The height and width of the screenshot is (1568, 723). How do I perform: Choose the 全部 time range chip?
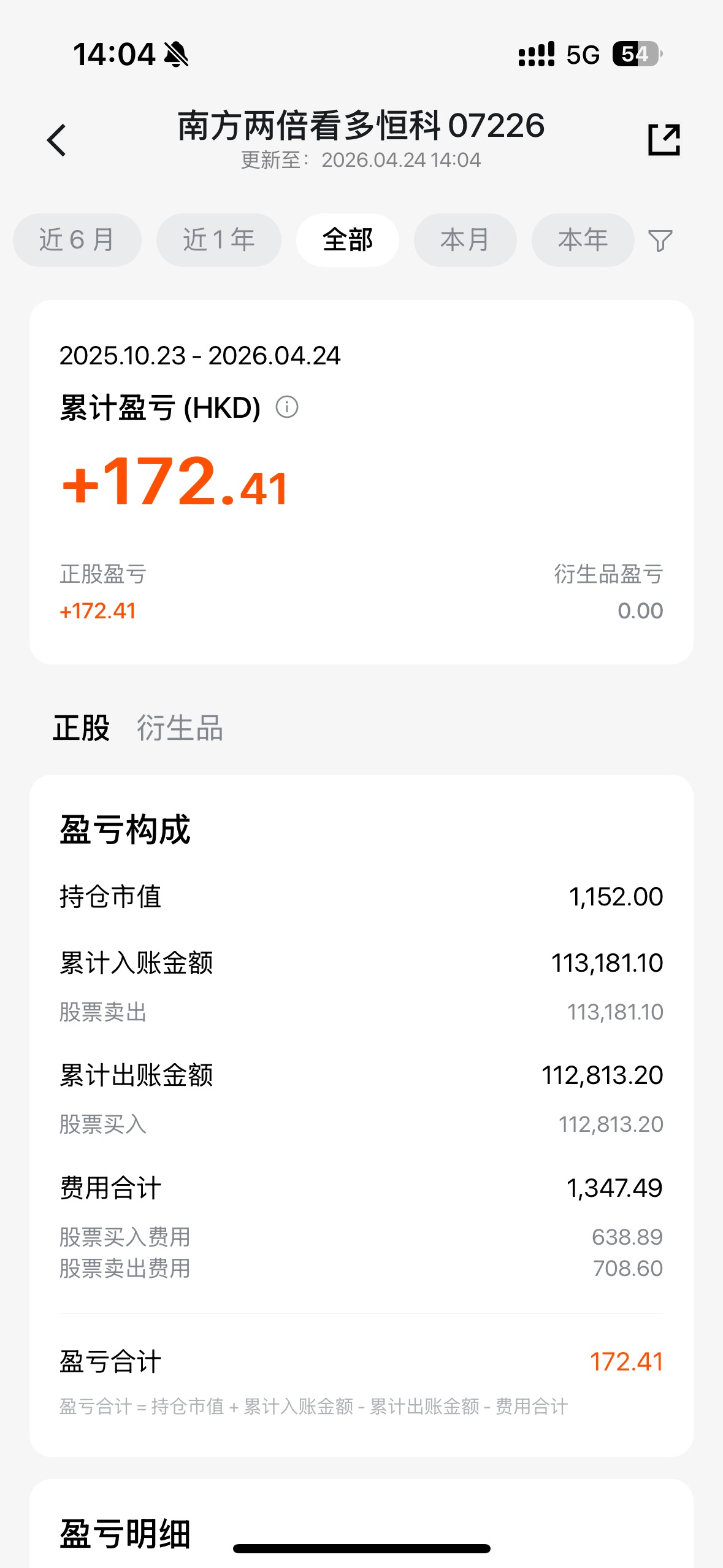[348, 240]
